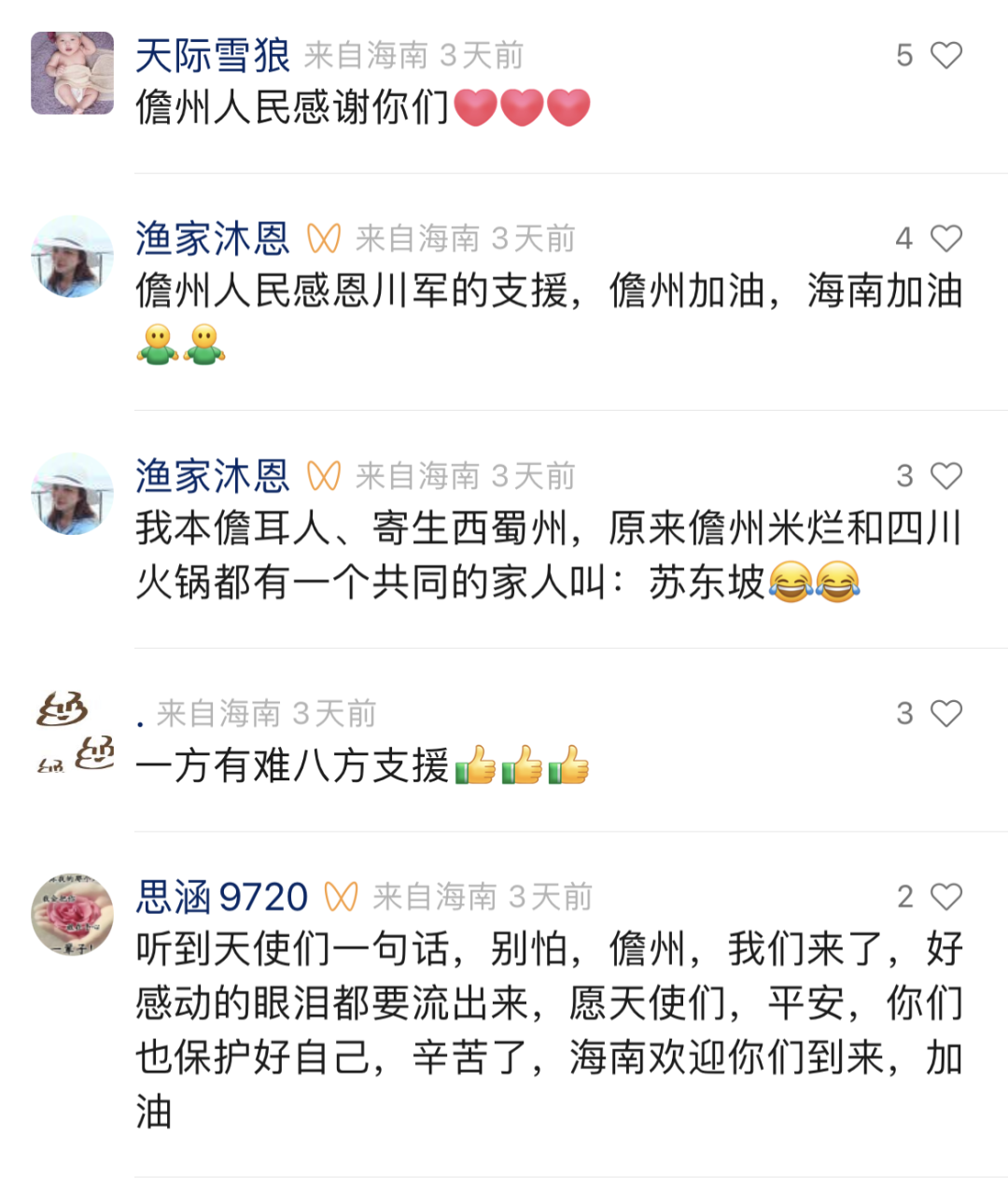Like 渔家沐恩's comment mentioning 苏东坡

click(945, 476)
